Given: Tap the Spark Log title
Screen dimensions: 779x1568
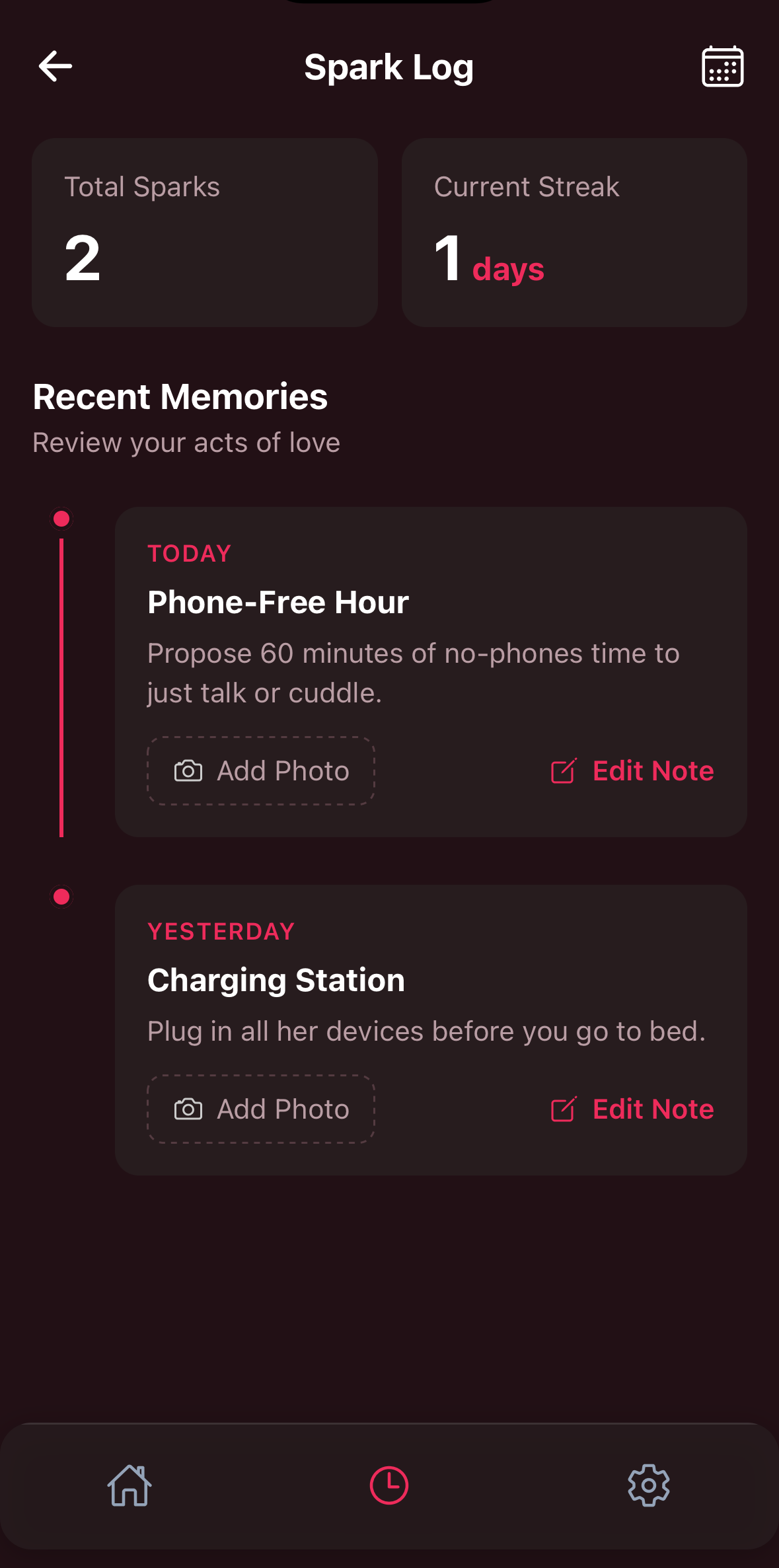Looking at the screenshot, I should pos(389,67).
